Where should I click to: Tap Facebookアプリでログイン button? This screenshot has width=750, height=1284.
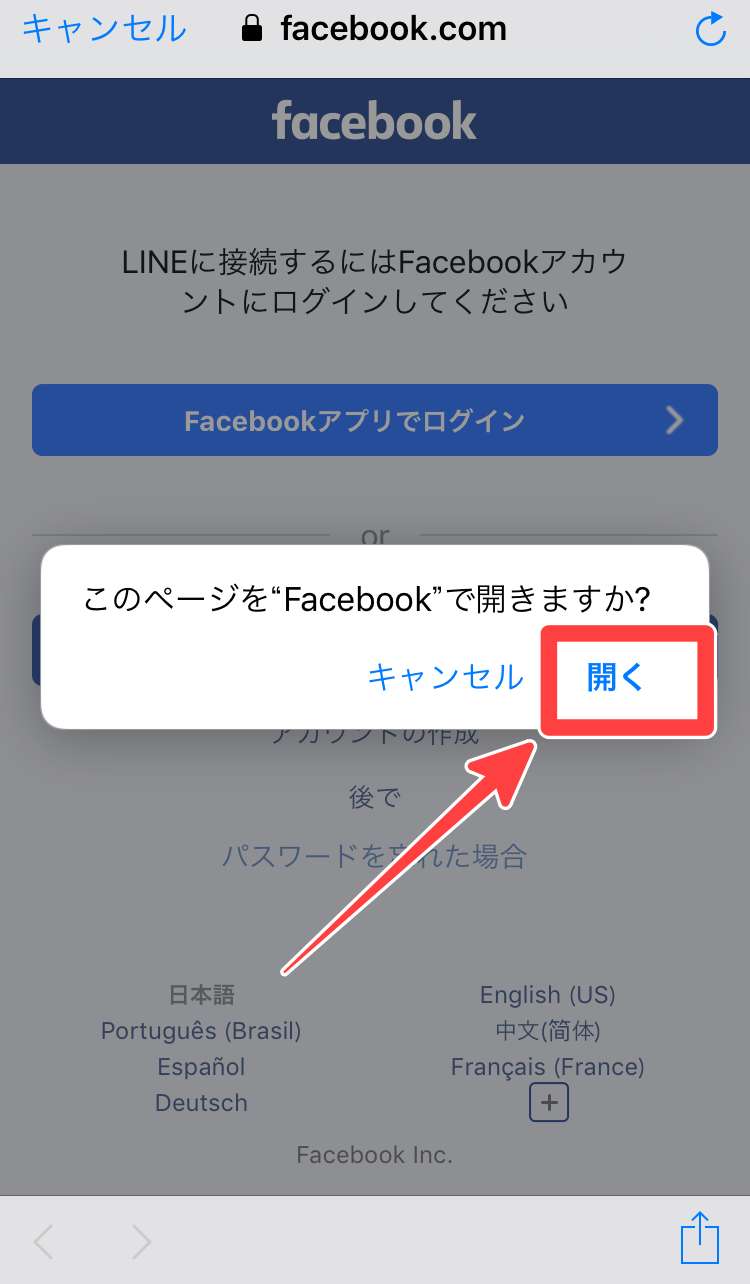375,420
